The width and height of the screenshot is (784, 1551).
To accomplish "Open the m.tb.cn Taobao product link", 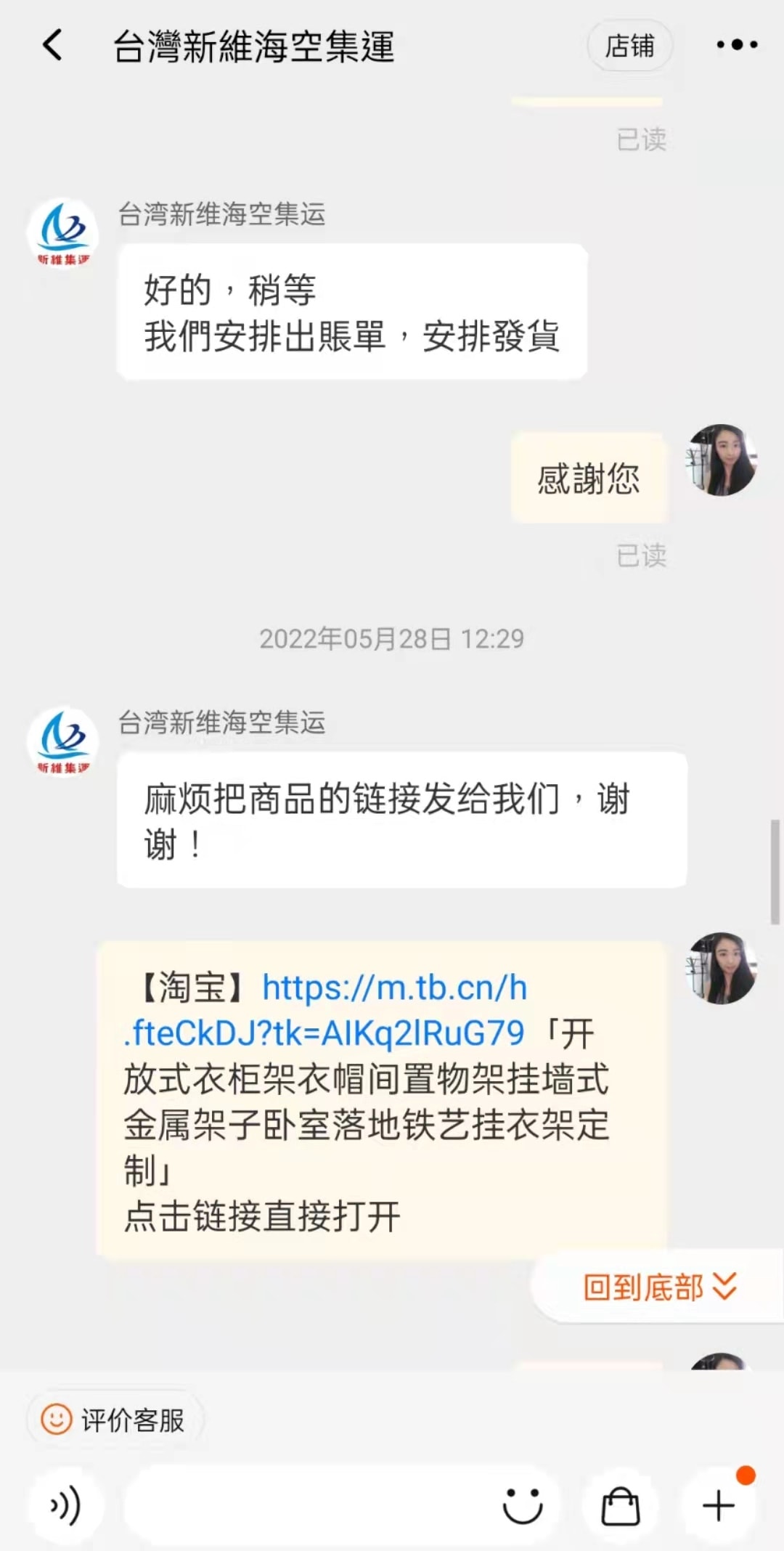I will coord(394,989).
